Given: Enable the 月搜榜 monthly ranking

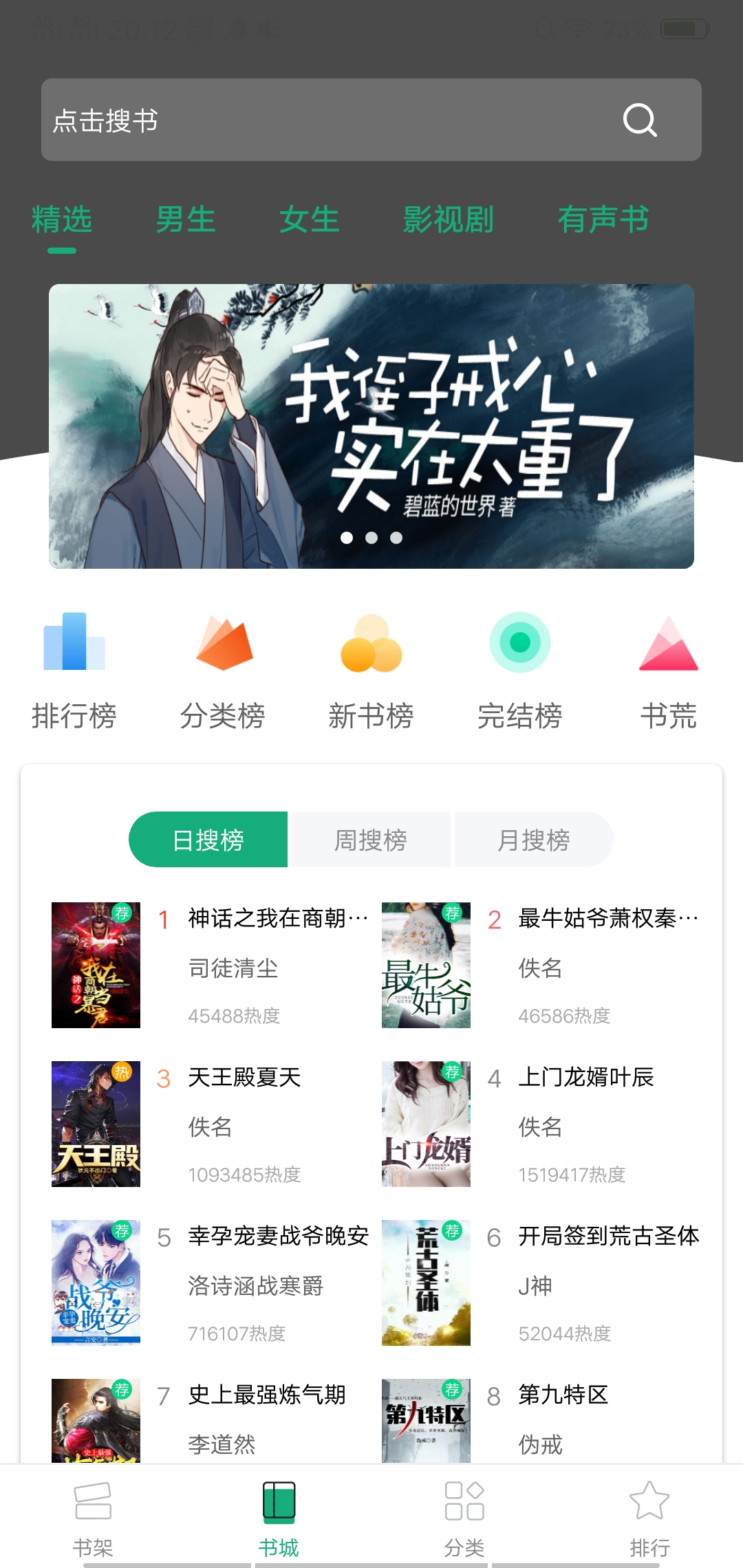Looking at the screenshot, I should click(x=534, y=839).
